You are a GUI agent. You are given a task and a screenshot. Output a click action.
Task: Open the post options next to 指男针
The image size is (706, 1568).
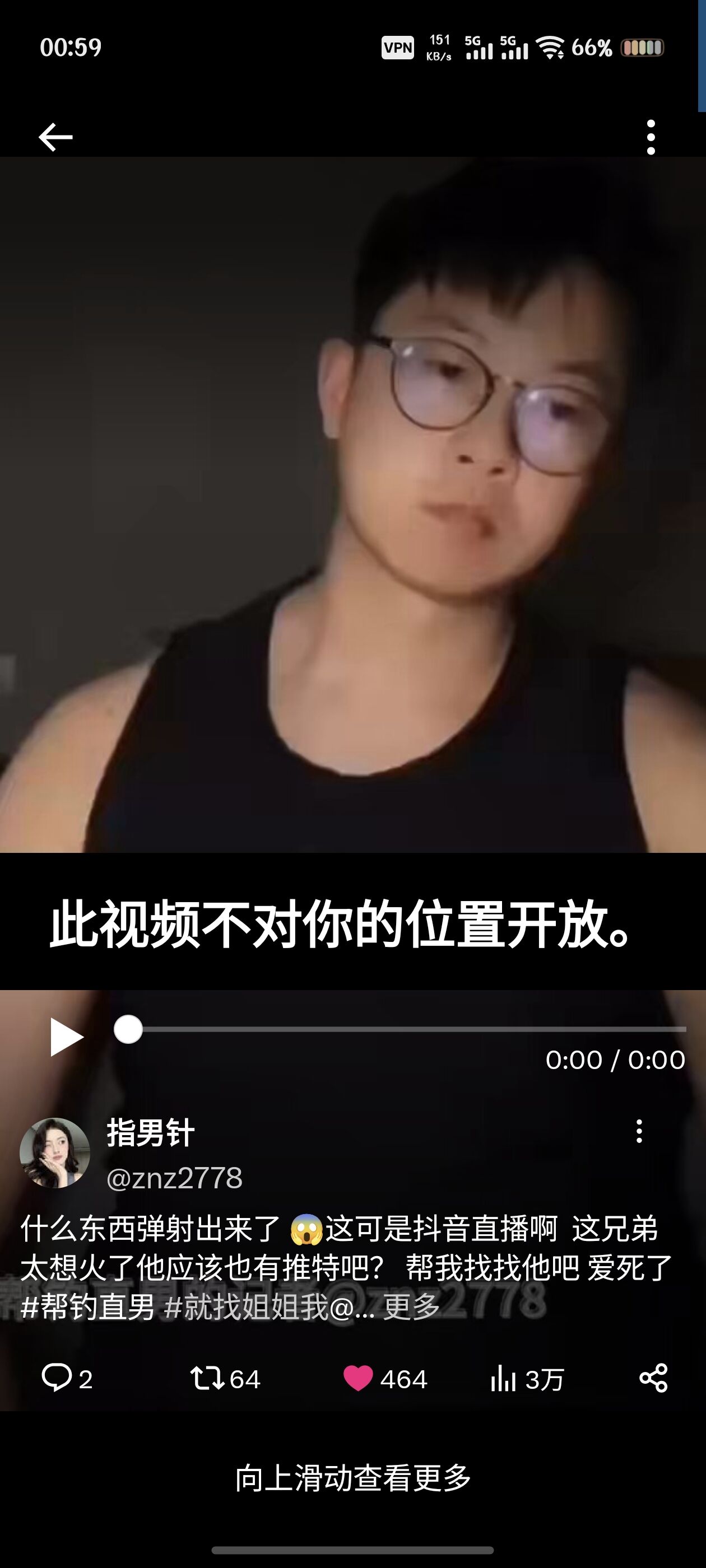click(x=639, y=1131)
